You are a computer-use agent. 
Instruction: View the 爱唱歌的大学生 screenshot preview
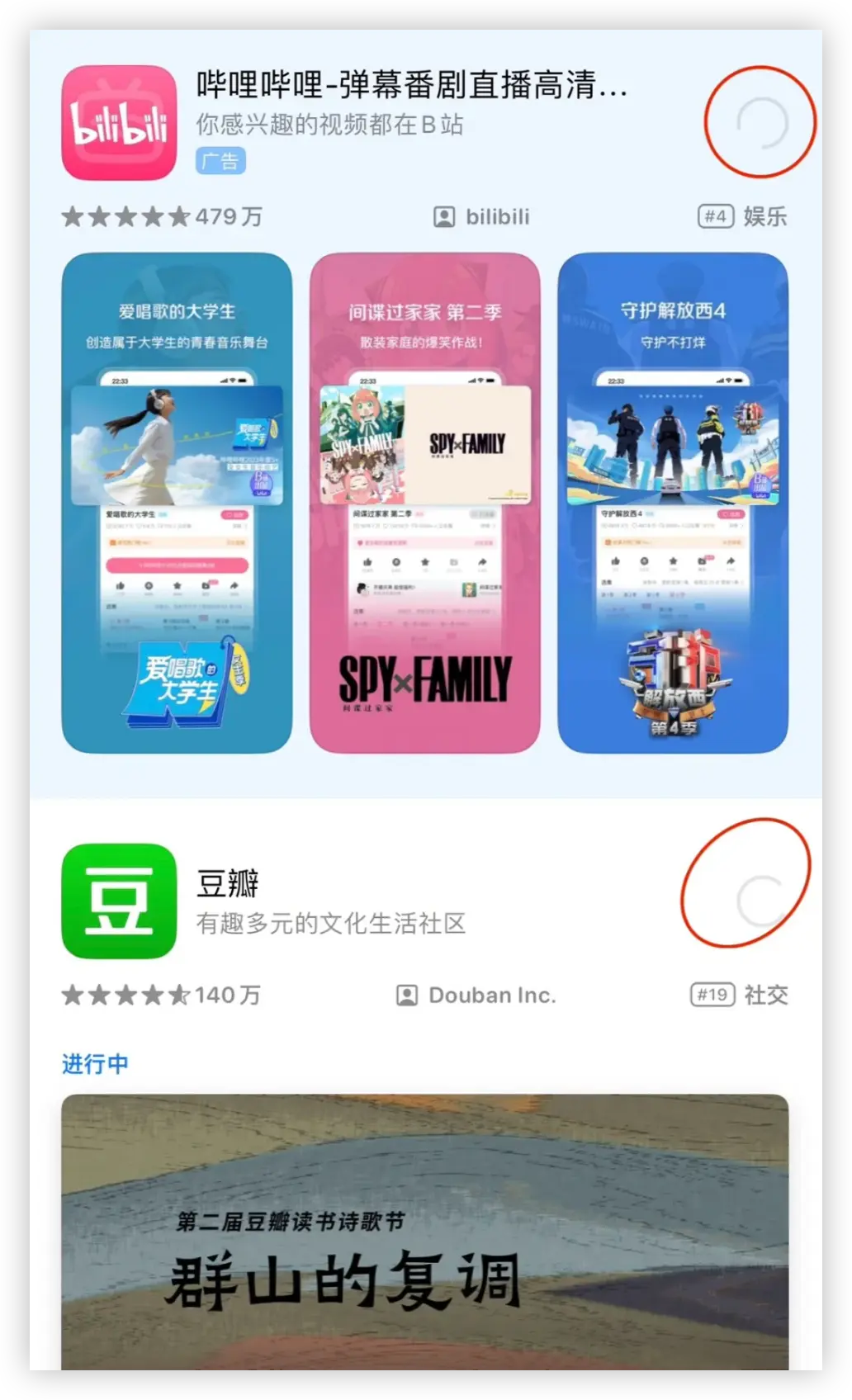177,503
